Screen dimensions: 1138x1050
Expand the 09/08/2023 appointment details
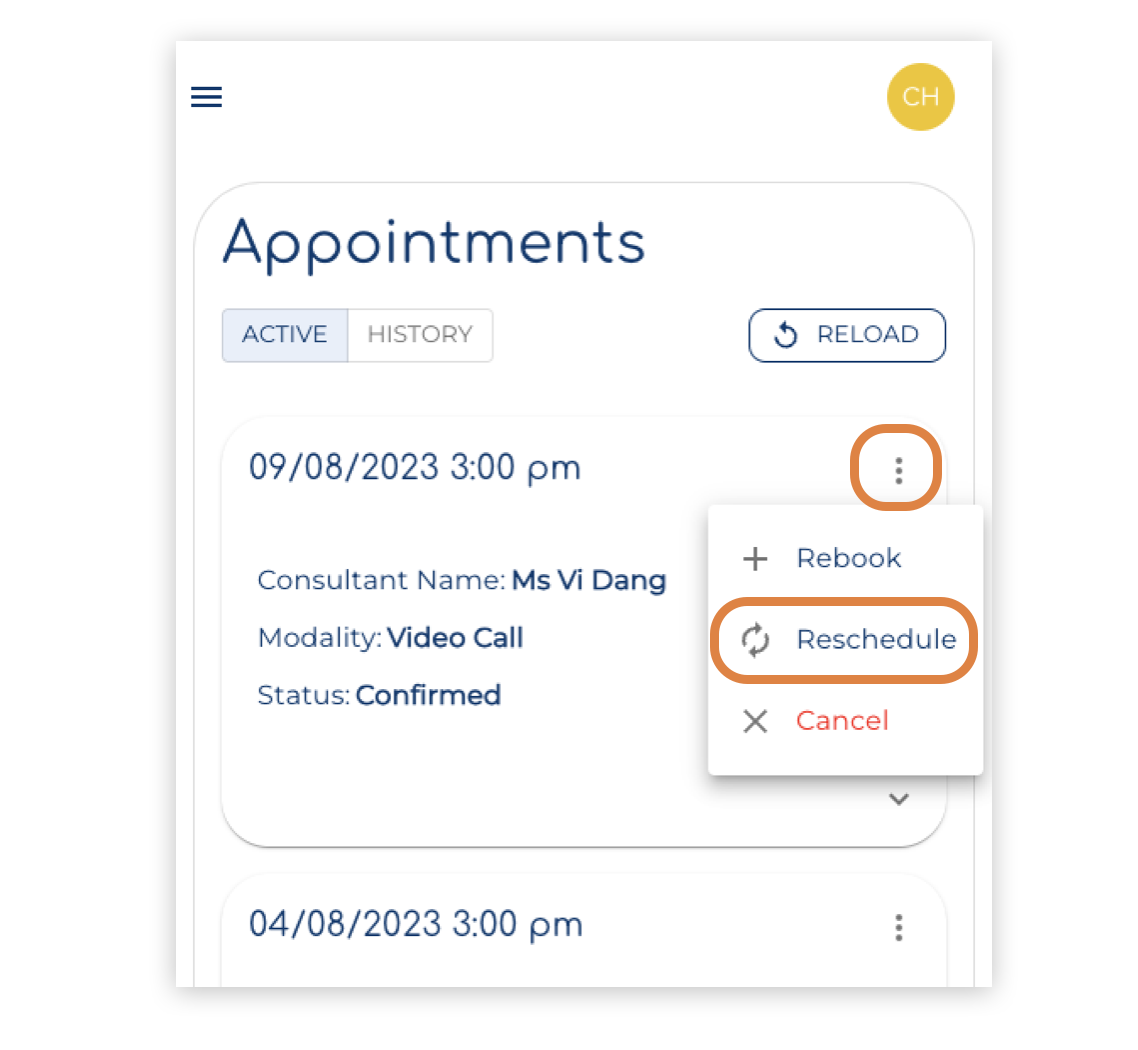point(898,799)
